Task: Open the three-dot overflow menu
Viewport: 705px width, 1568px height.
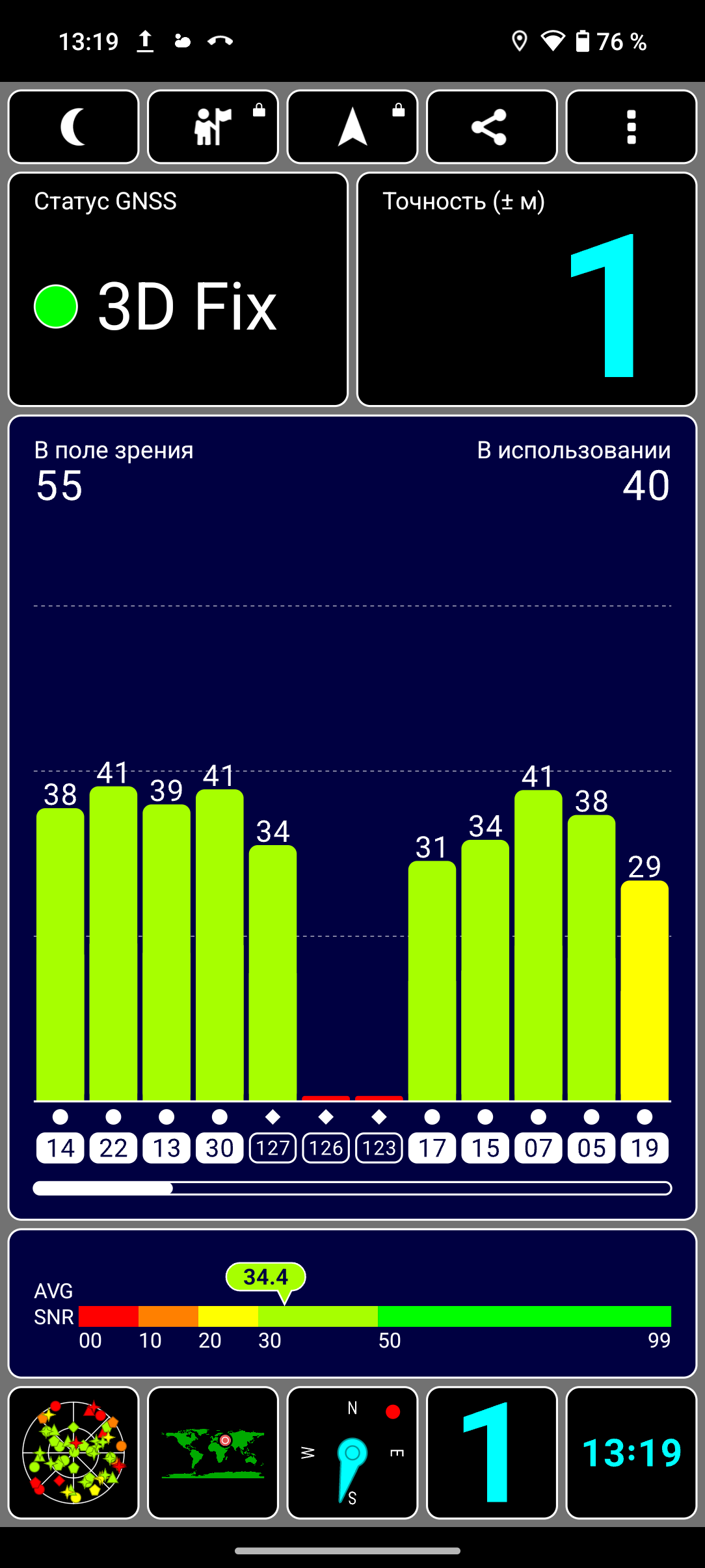Action: (631, 127)
